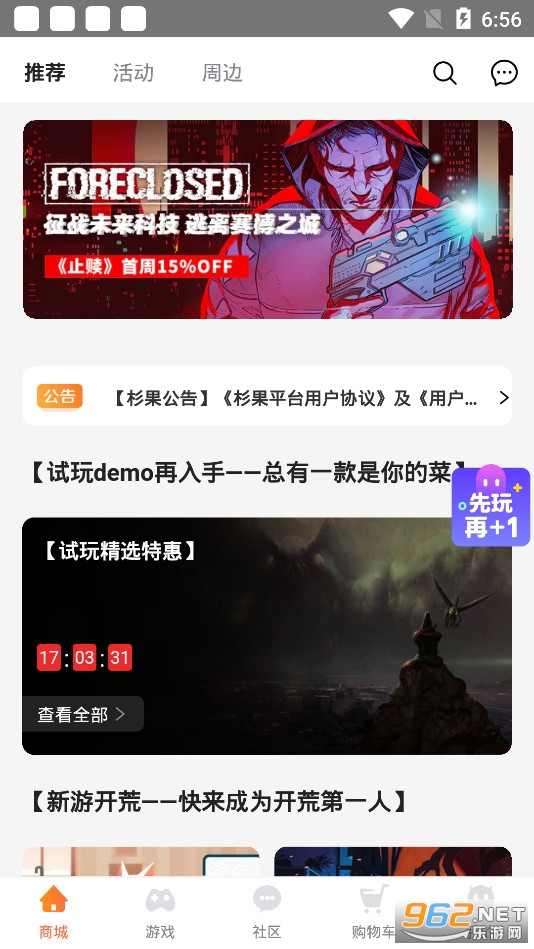
Task: Open the 杉果公告 announcement row
Action: [x=267, y=396]
